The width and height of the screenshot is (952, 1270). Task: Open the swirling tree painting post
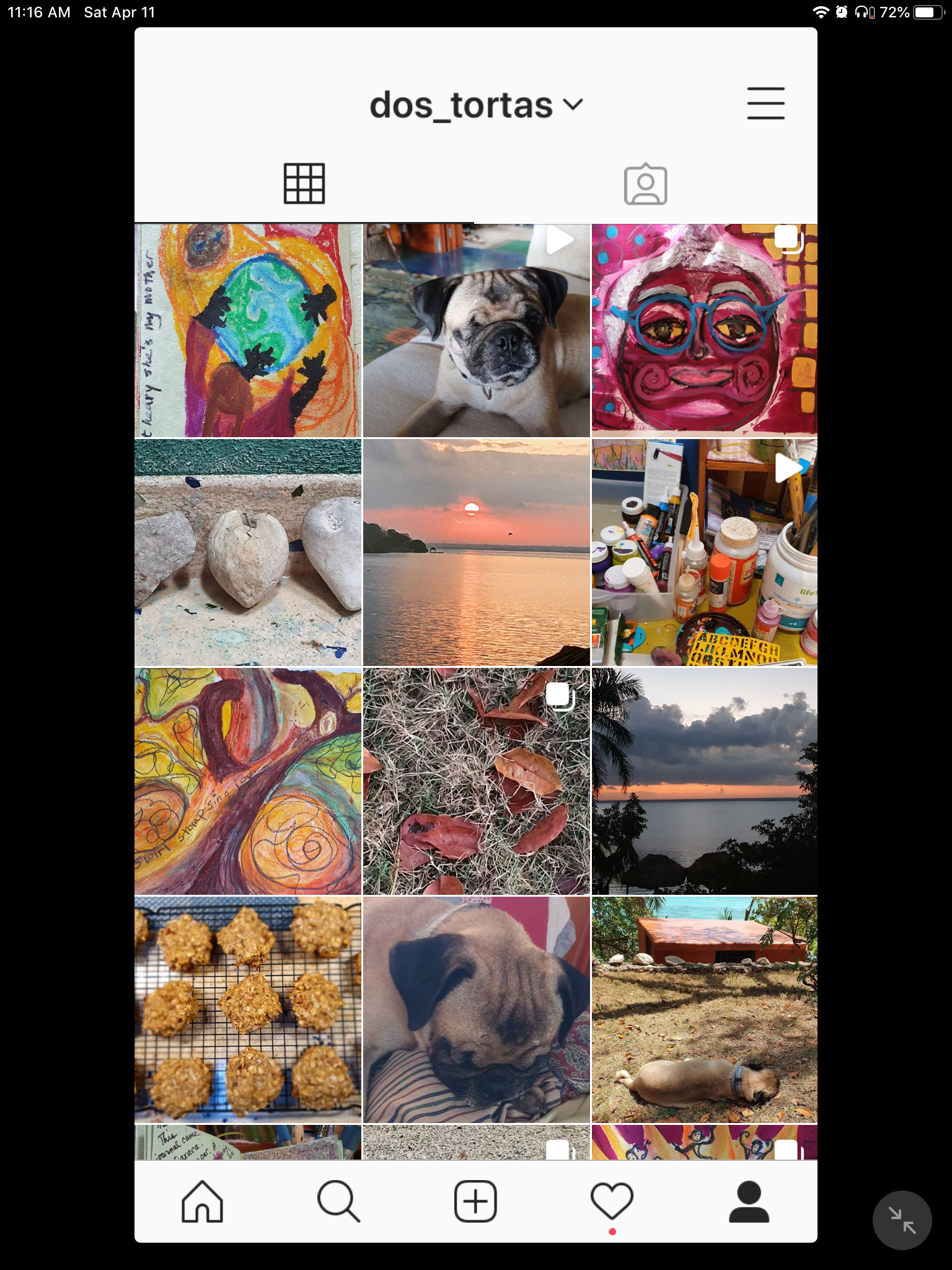[248, 781]
